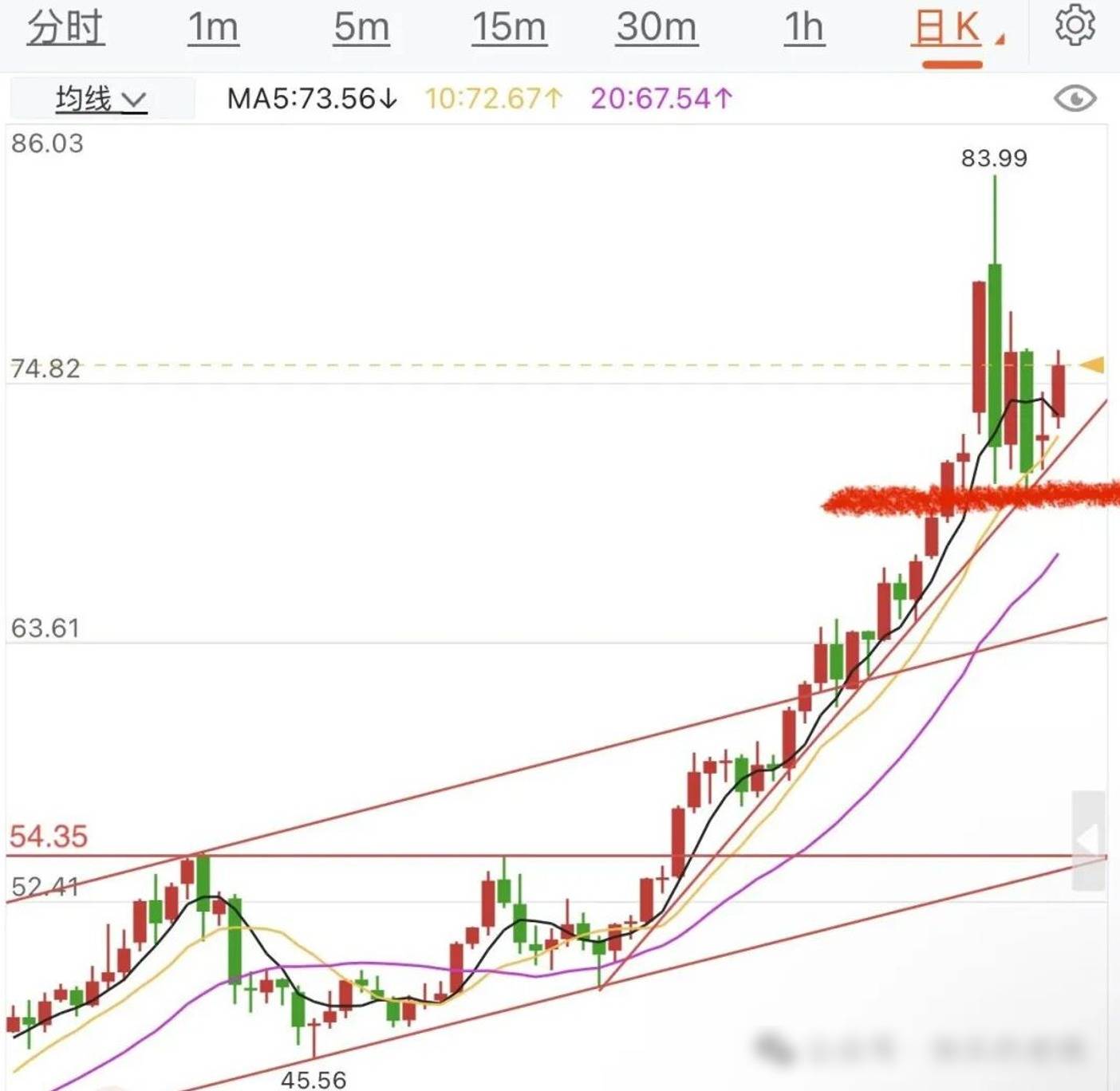Expand the side panel arrow handle
Viewport: 1120px width, 1091px height.
pos(1088,840)
